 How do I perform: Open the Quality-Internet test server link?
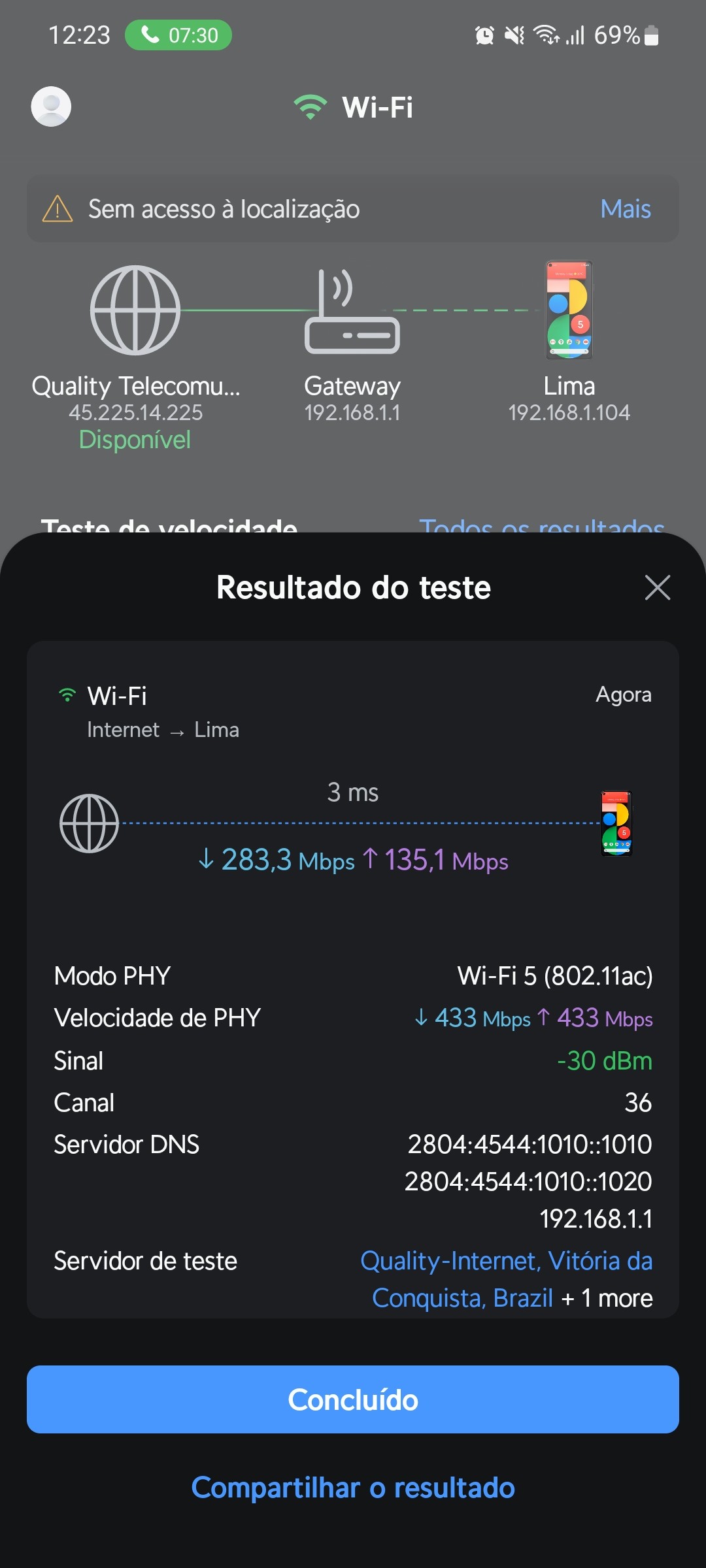[x=506, y=1262]
